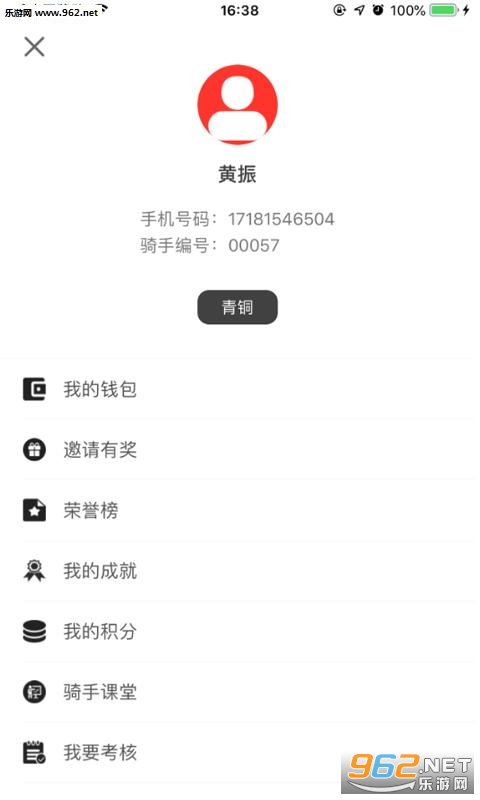Viewport: 480px width, 800px height.
Task: Tap the red profile avatar
Action: [237, 105]
